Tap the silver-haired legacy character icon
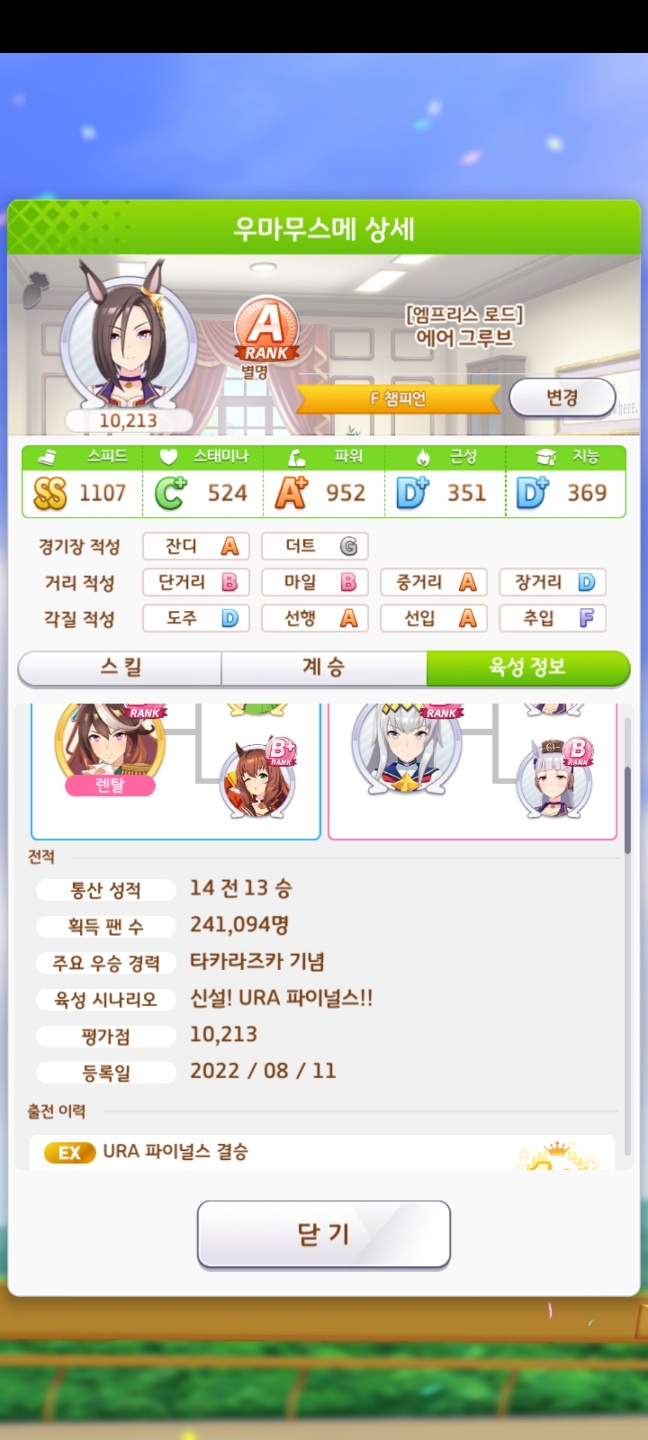648x1440 pixels. click(x=406, y=745)
